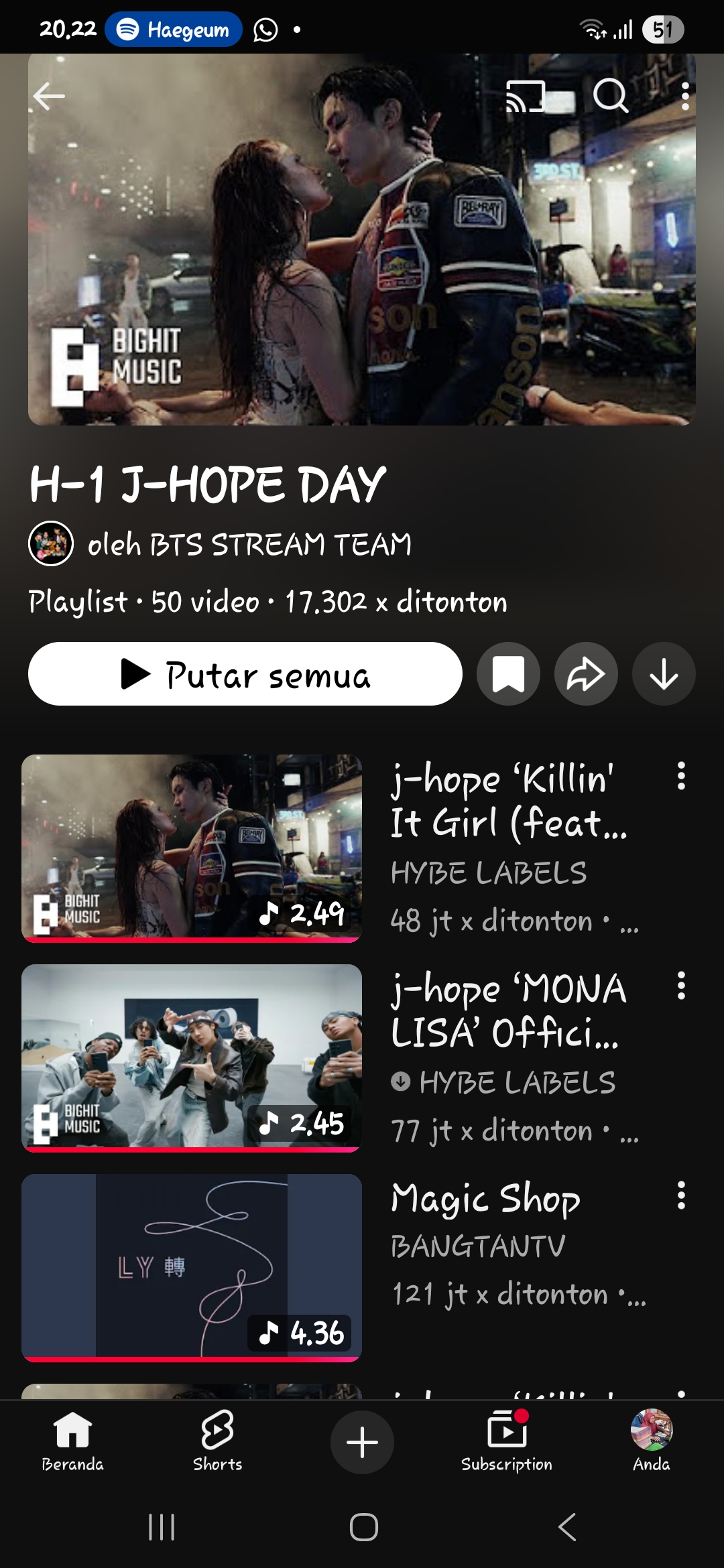Tap Putar semua to play all videos
Viewport: 724px width, 1568px height.
click(x=245, y=674)
